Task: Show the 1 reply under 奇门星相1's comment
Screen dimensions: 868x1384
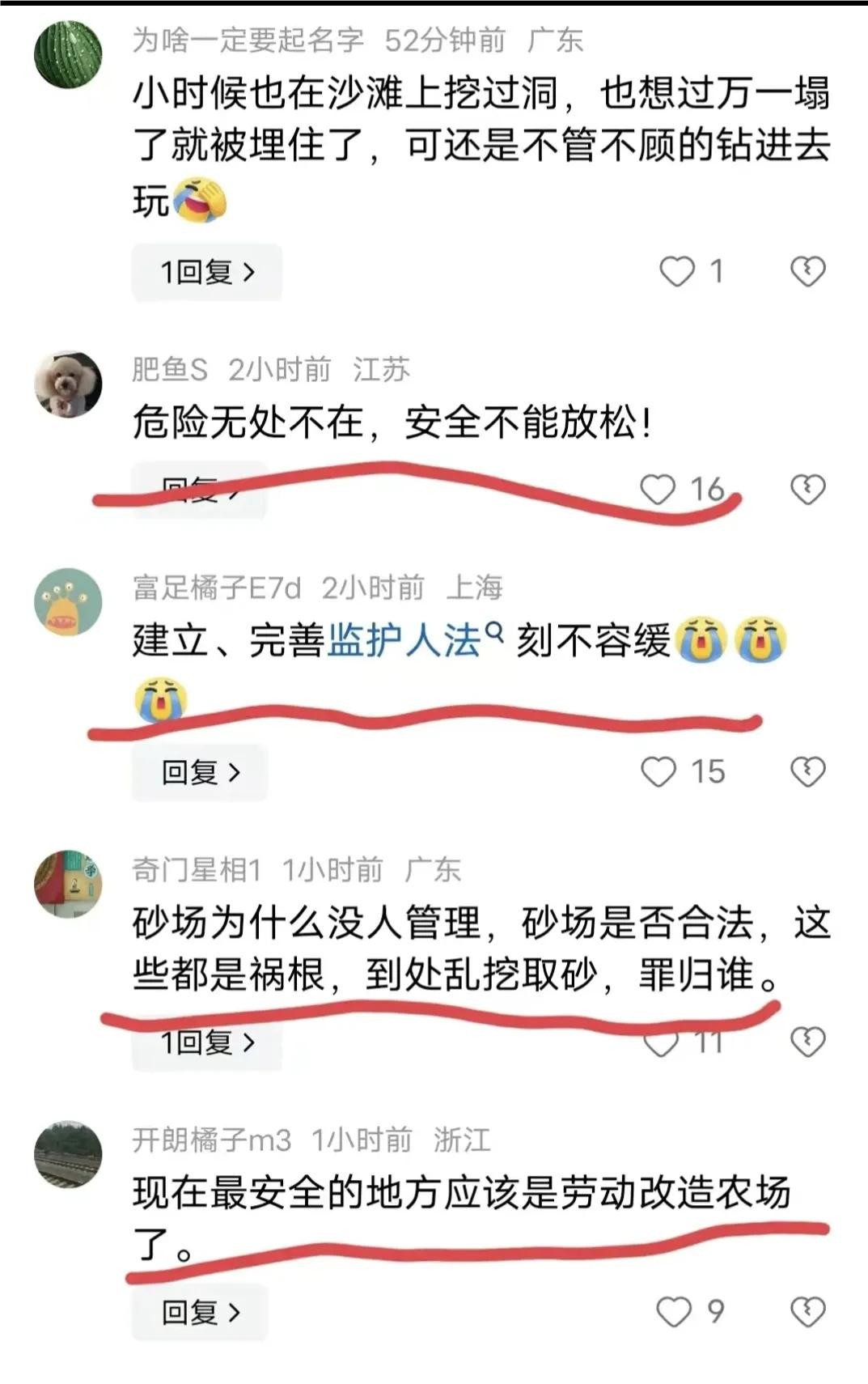Action: tap(207, 1042)
